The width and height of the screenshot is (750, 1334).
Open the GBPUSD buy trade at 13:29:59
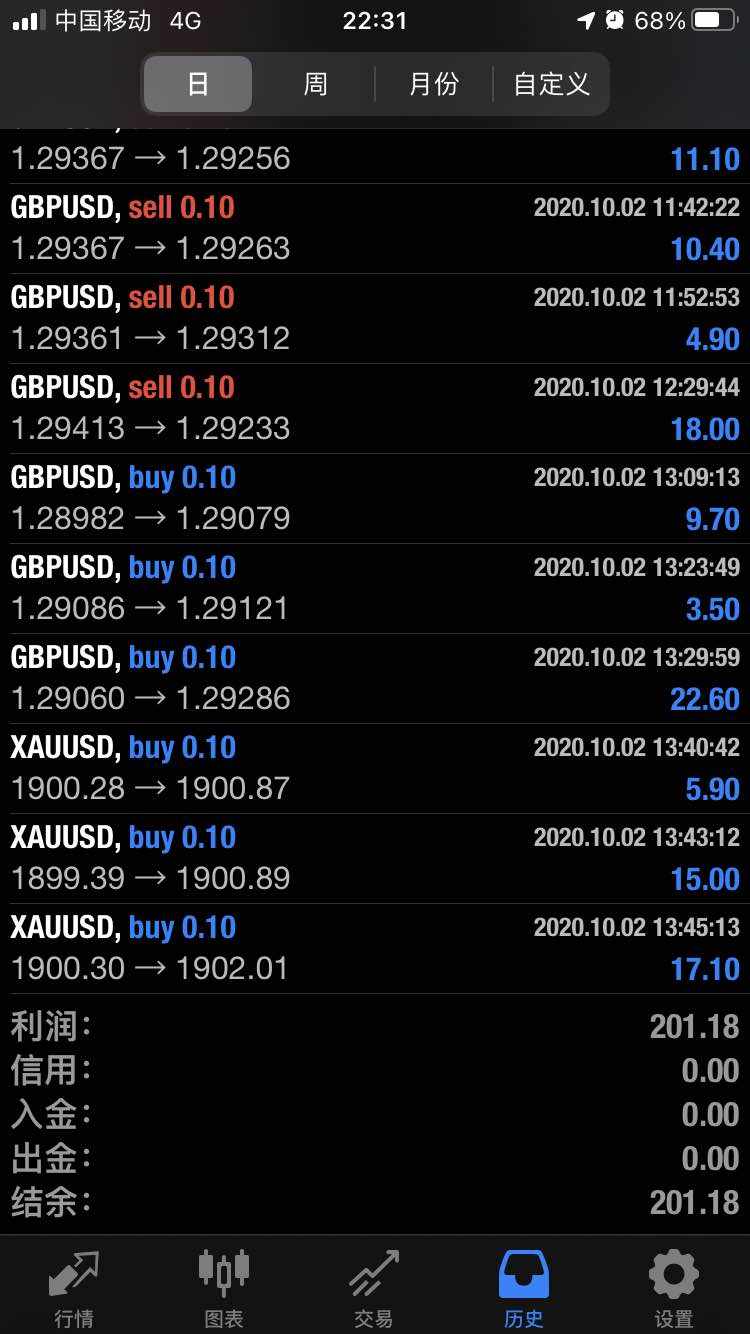pos(375,678)
